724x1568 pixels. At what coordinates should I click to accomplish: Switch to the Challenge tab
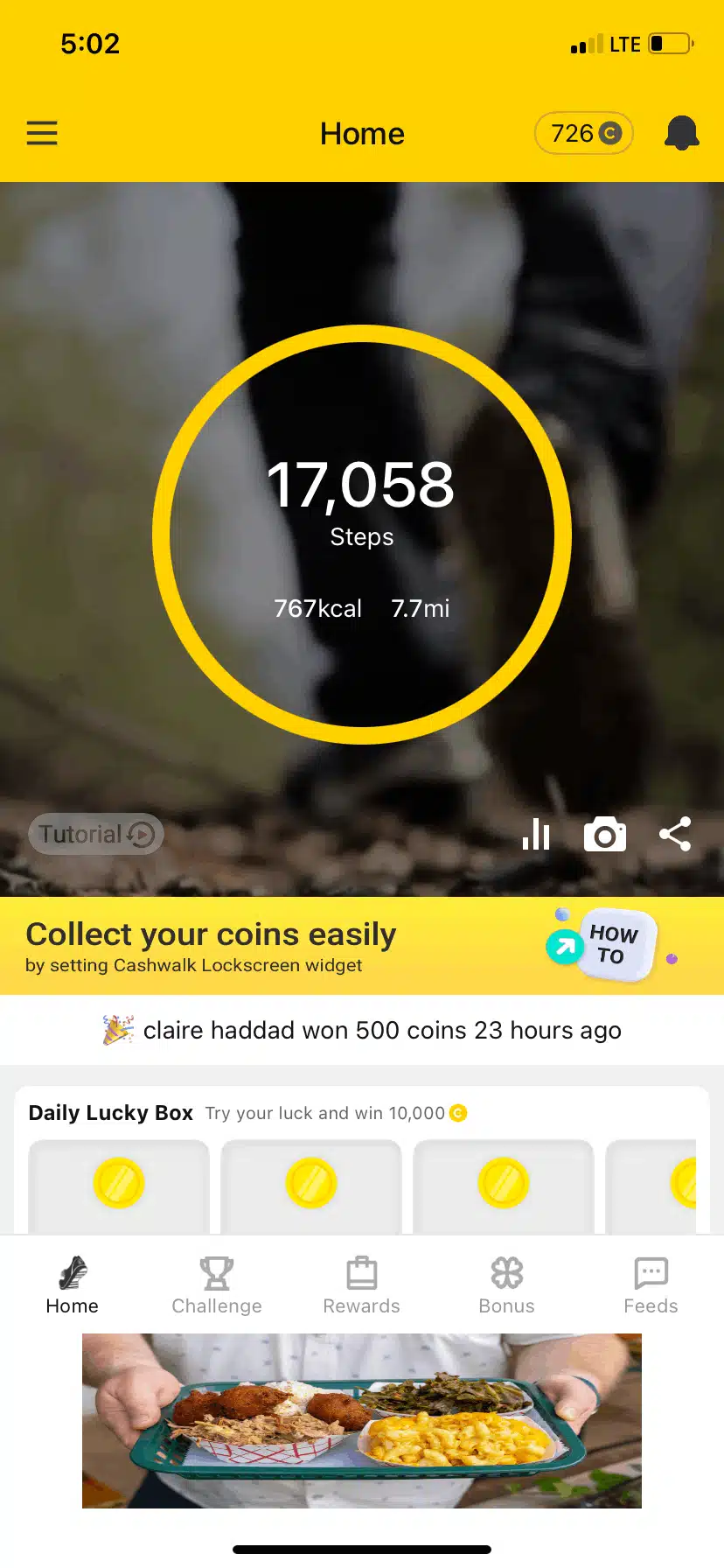pos(217,1285)
